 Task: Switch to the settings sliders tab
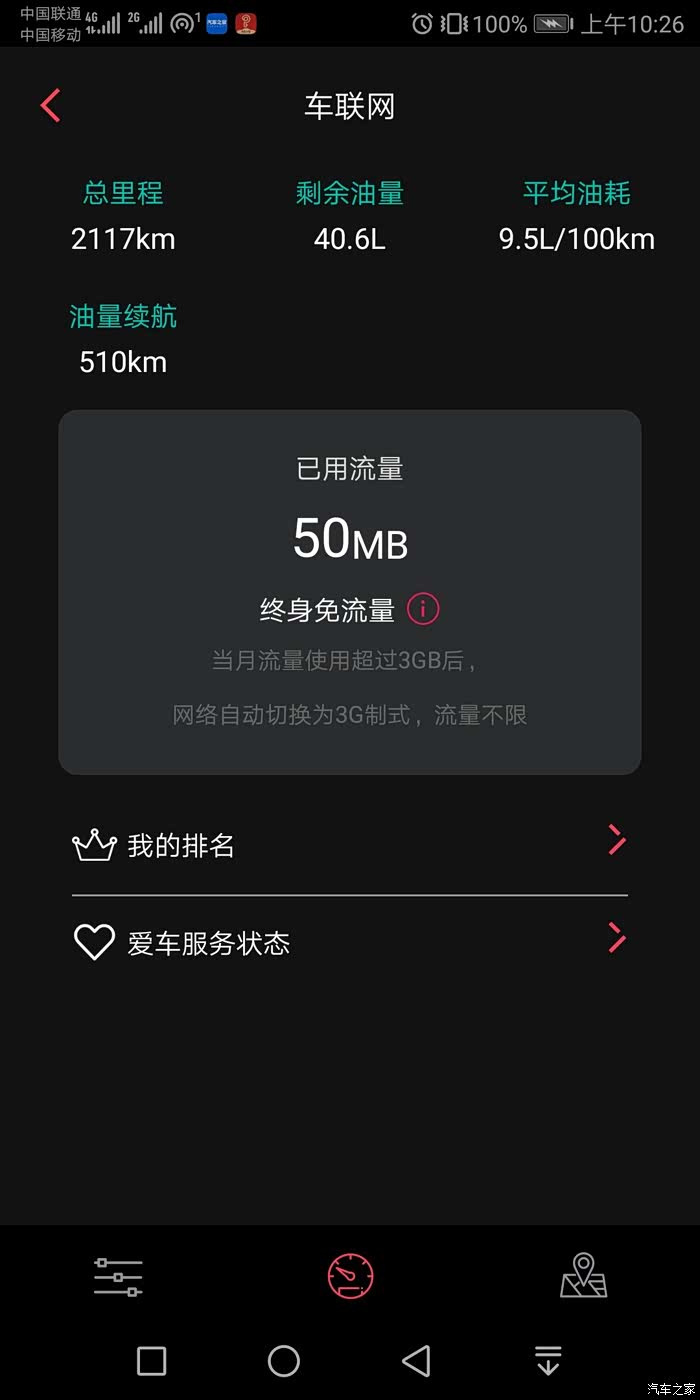point(118,1276)
